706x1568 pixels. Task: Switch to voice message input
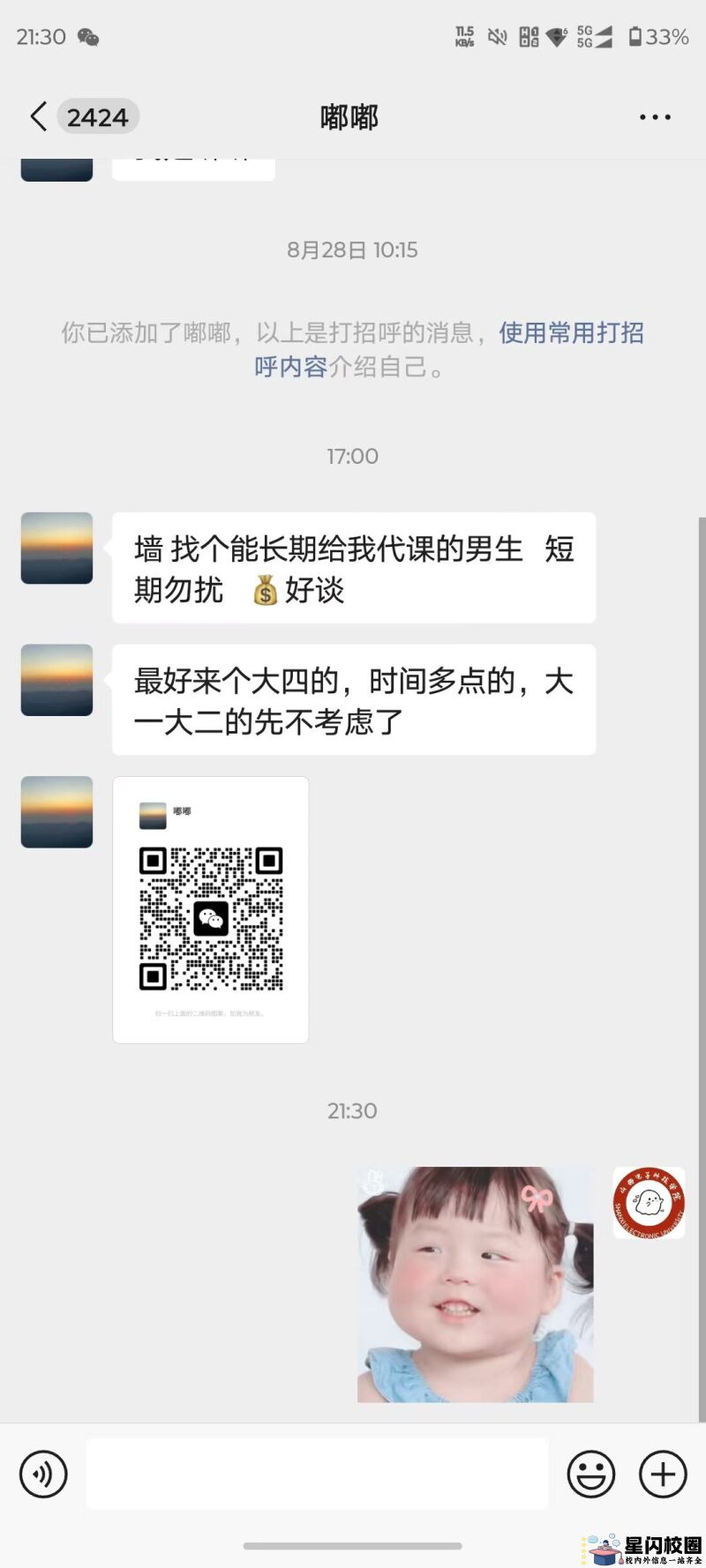coord(43,1474)
